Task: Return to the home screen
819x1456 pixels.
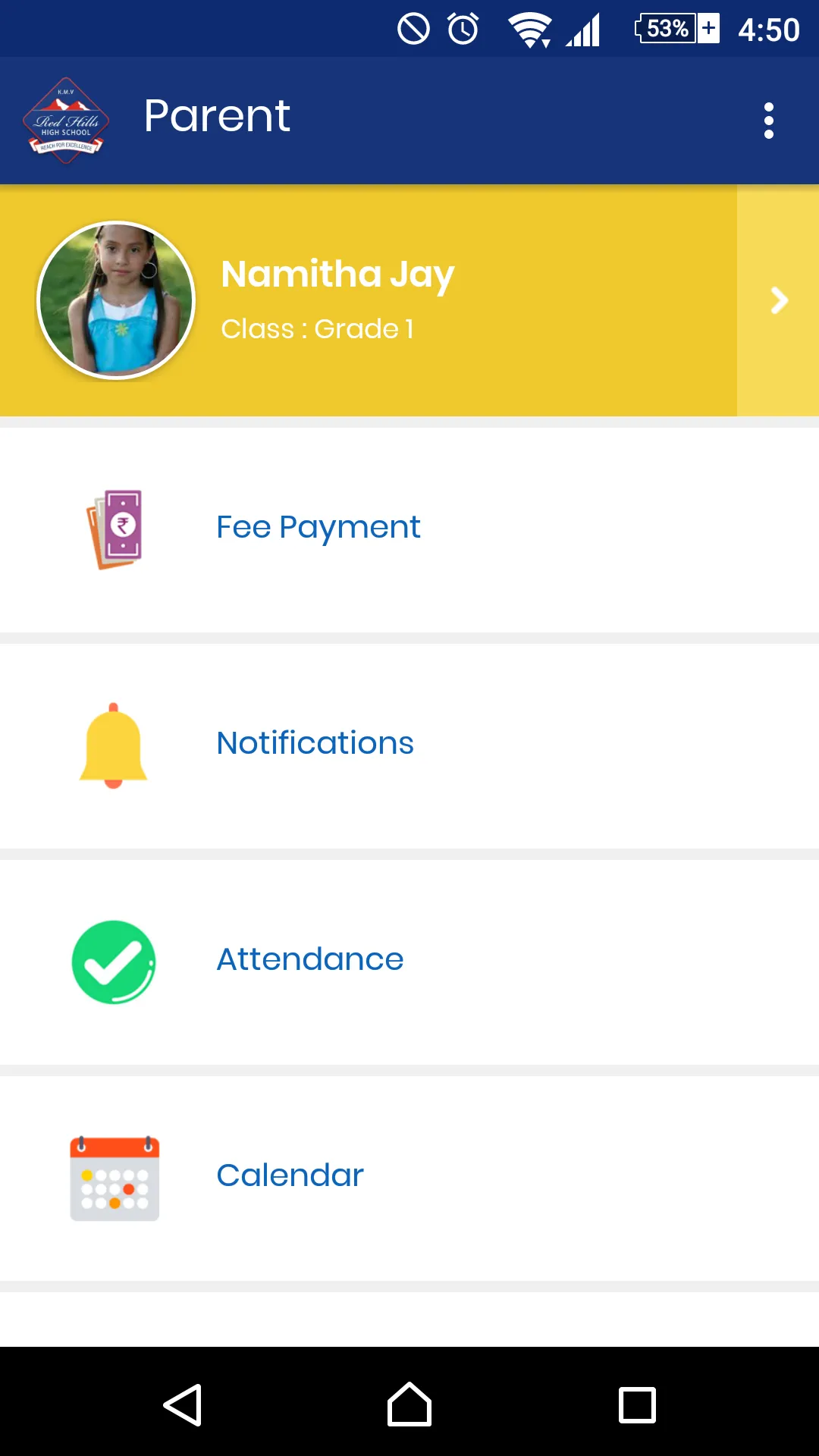Action: (409, 1404)
